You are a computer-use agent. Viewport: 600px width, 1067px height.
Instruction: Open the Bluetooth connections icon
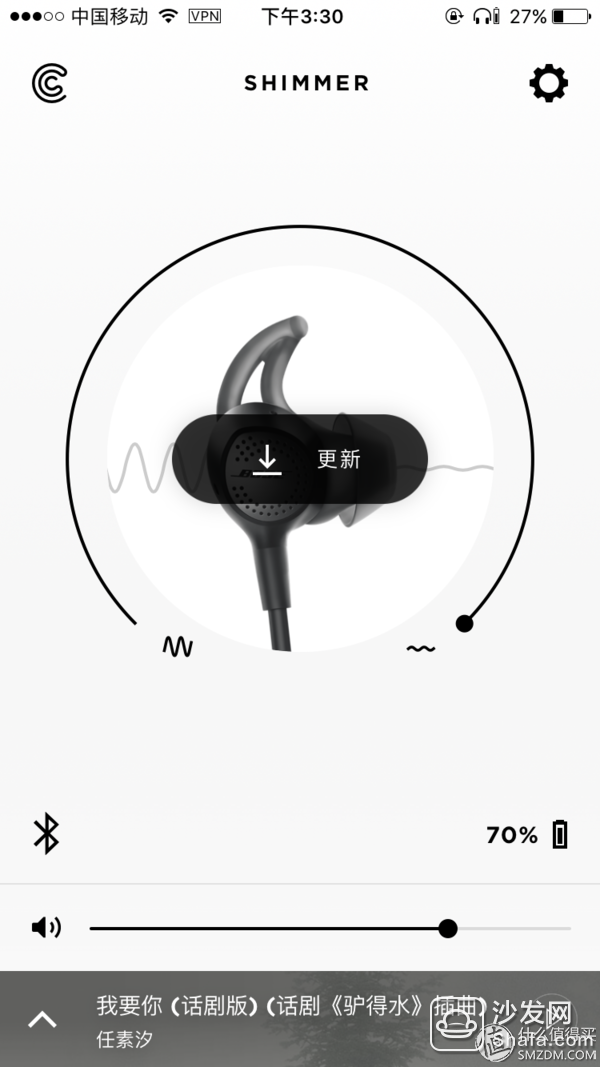pos(46,833)
